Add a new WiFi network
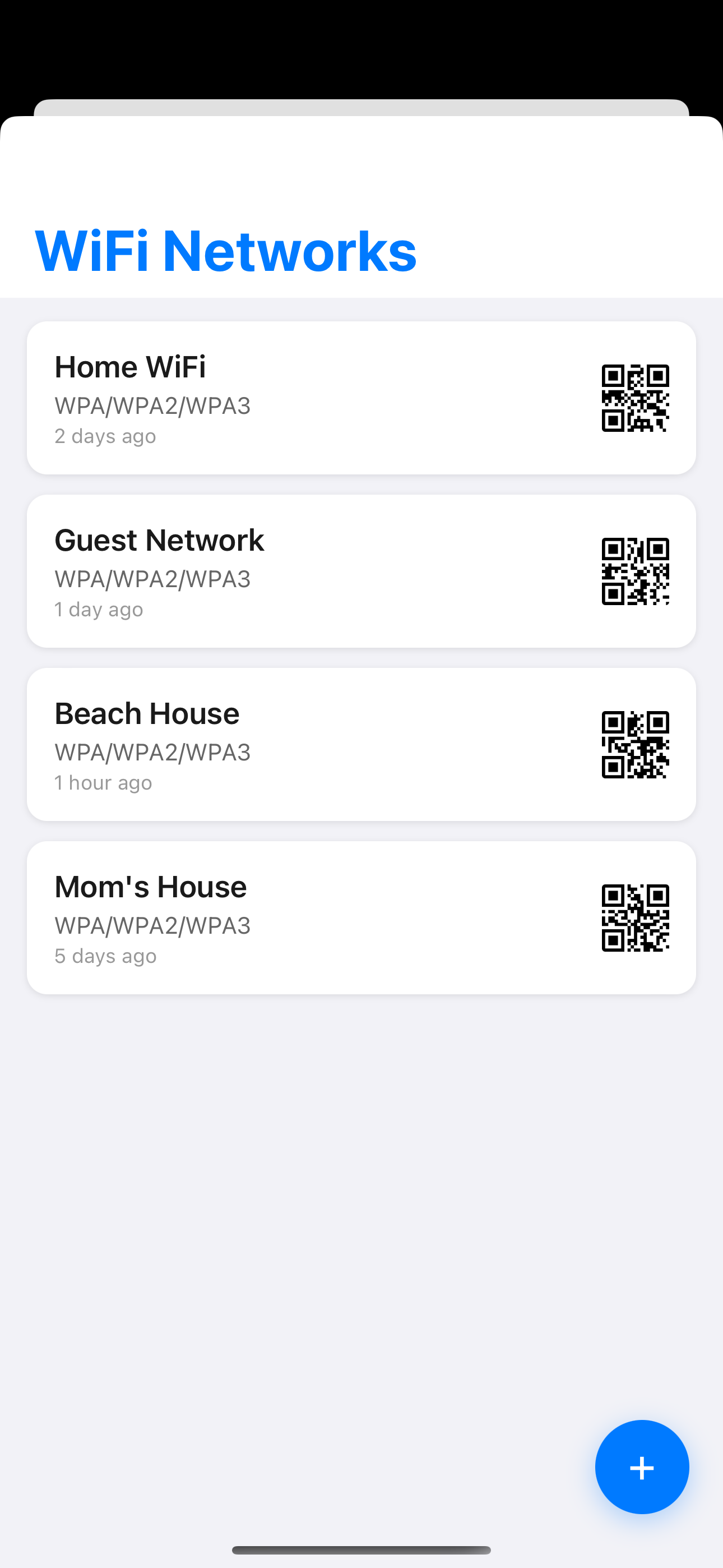The width and height of the screenshot is (723, 1568). point(641,1467)
